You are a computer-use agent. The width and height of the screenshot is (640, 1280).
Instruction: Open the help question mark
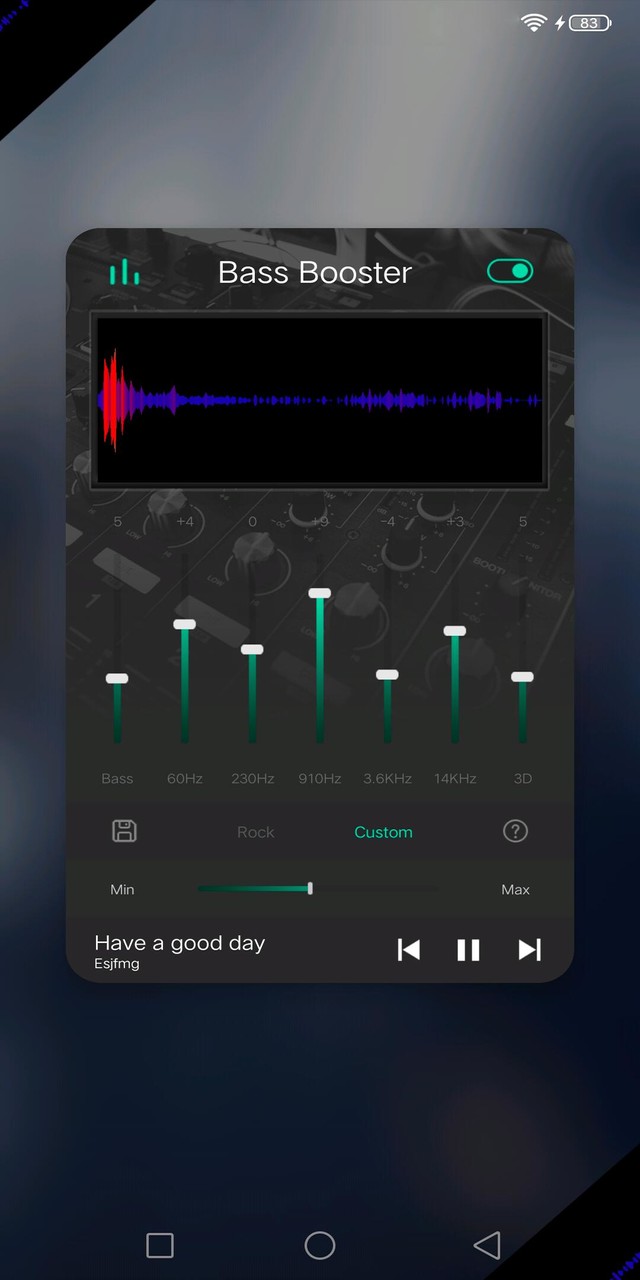515,831
